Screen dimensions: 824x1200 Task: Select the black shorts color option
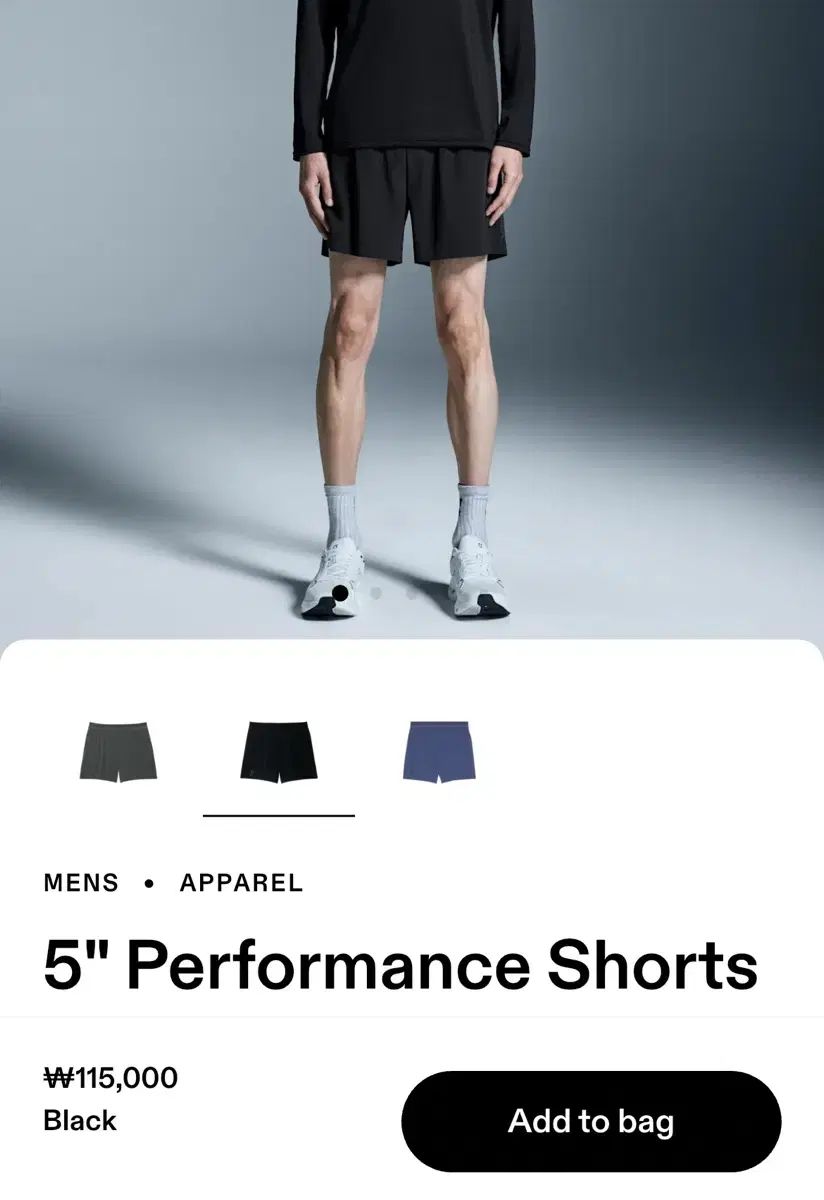click(278, 753)
